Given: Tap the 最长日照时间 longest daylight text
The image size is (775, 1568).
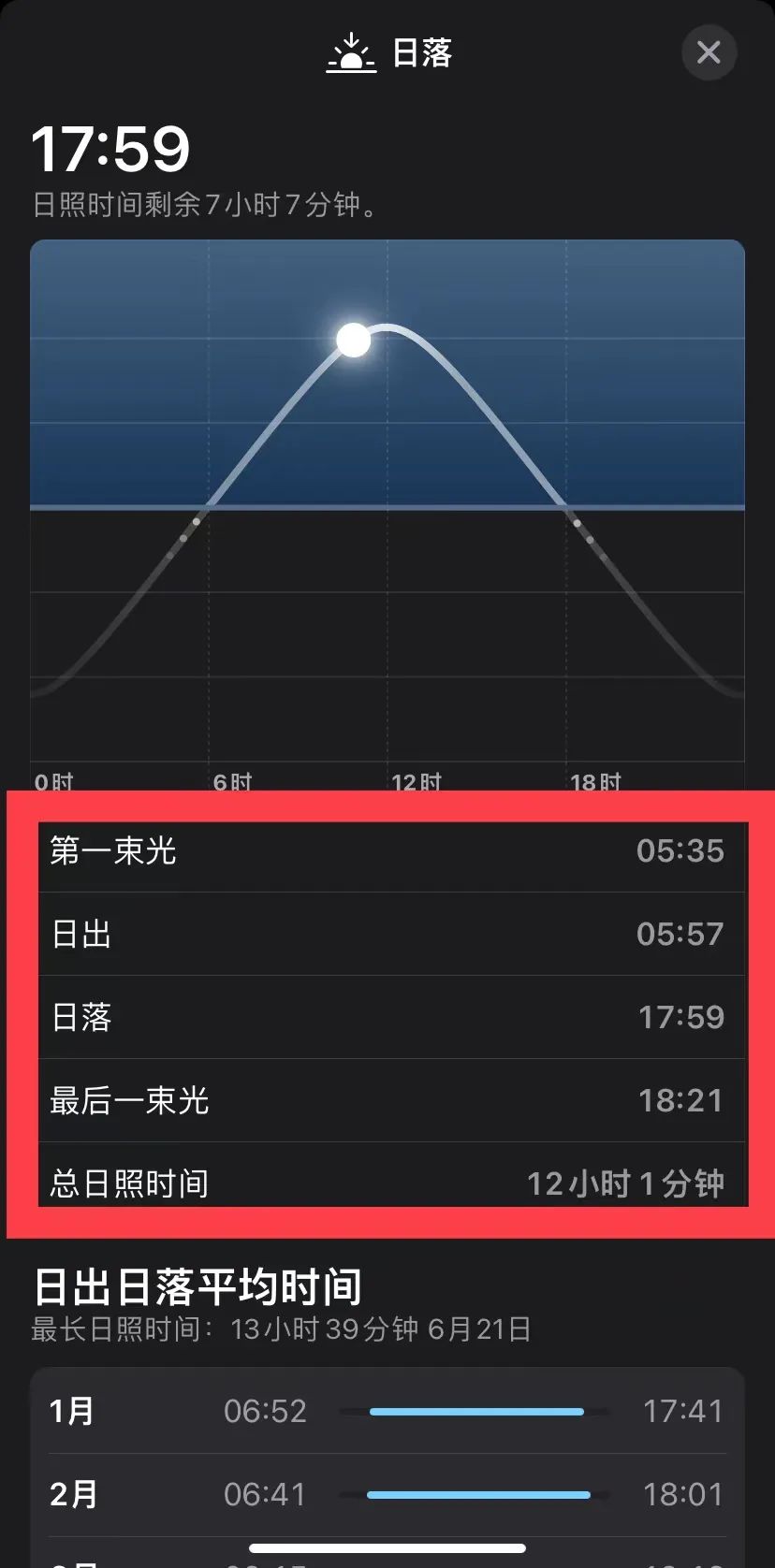Looking at the screenshot, I should click(280, 1329).
